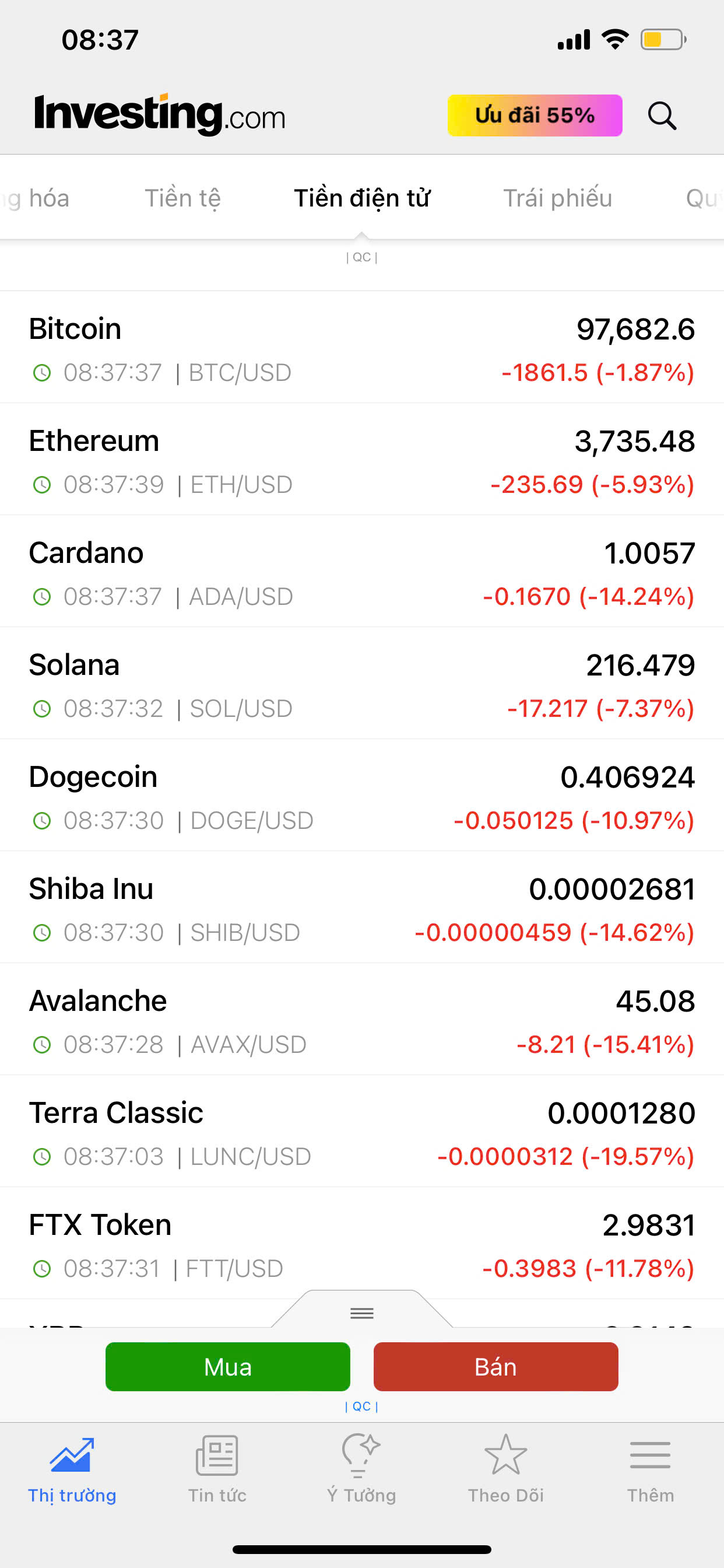724x1568 pixels.
Task: Open the Ý Tưởng tab
Action: pyautogui.click(x=361, y=1468)
